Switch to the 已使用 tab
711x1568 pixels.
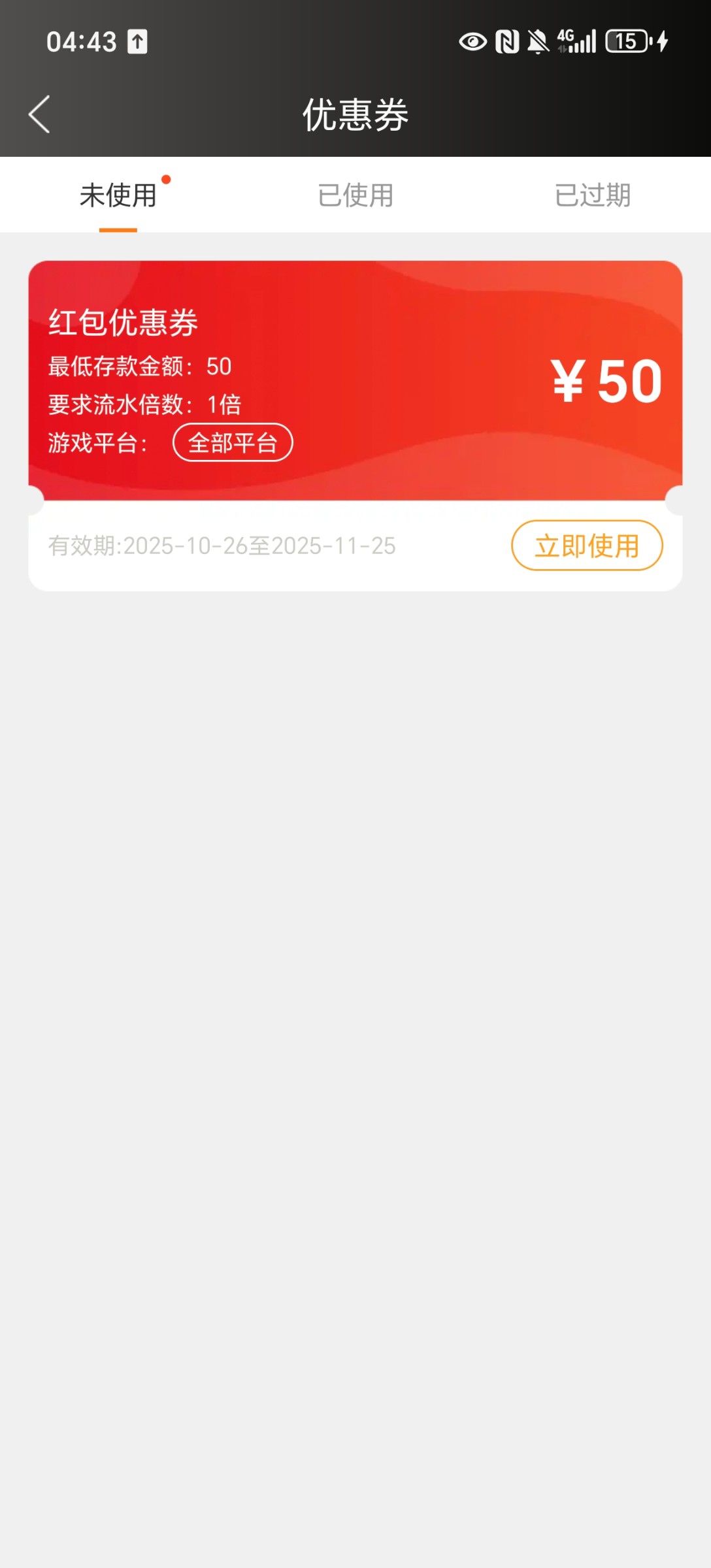point(354,196)
